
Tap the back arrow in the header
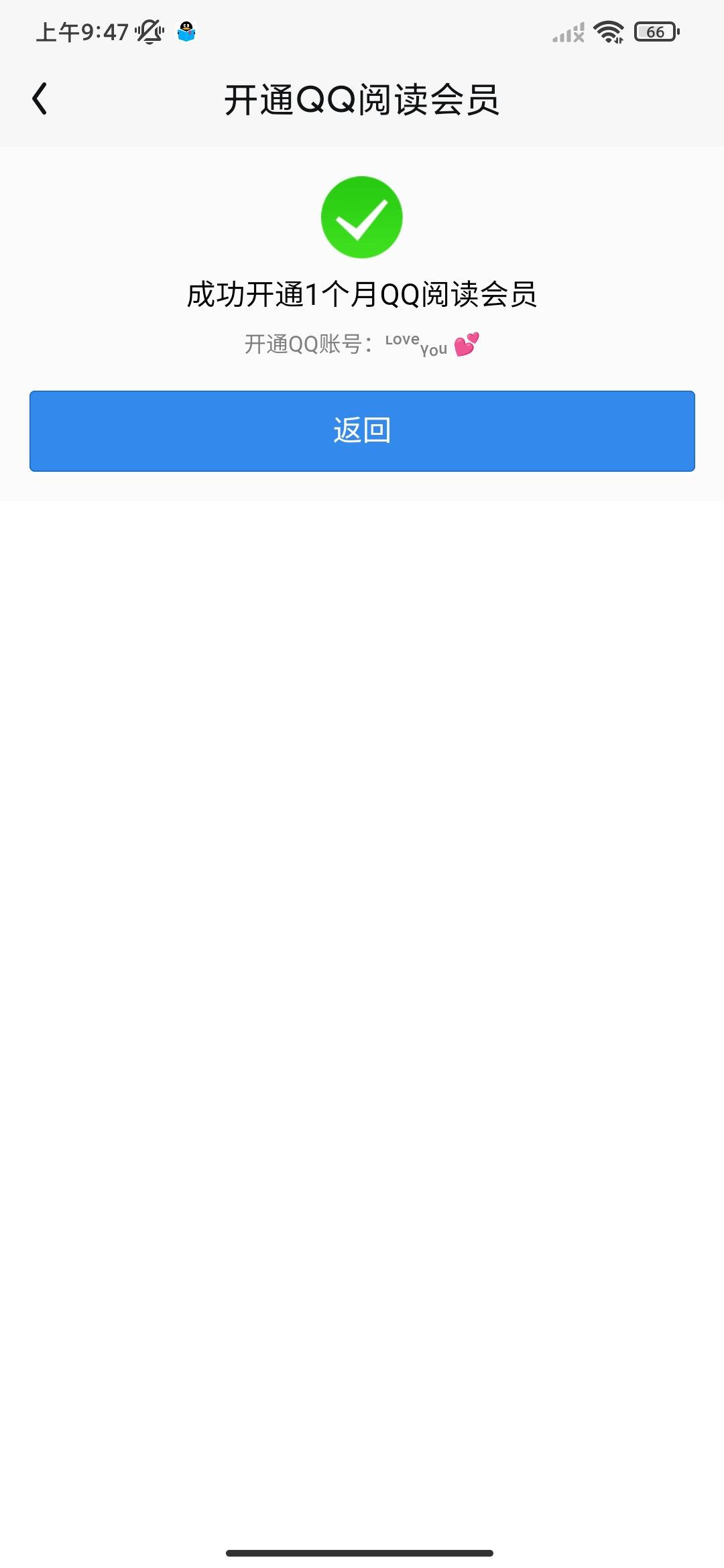[40, 99]
